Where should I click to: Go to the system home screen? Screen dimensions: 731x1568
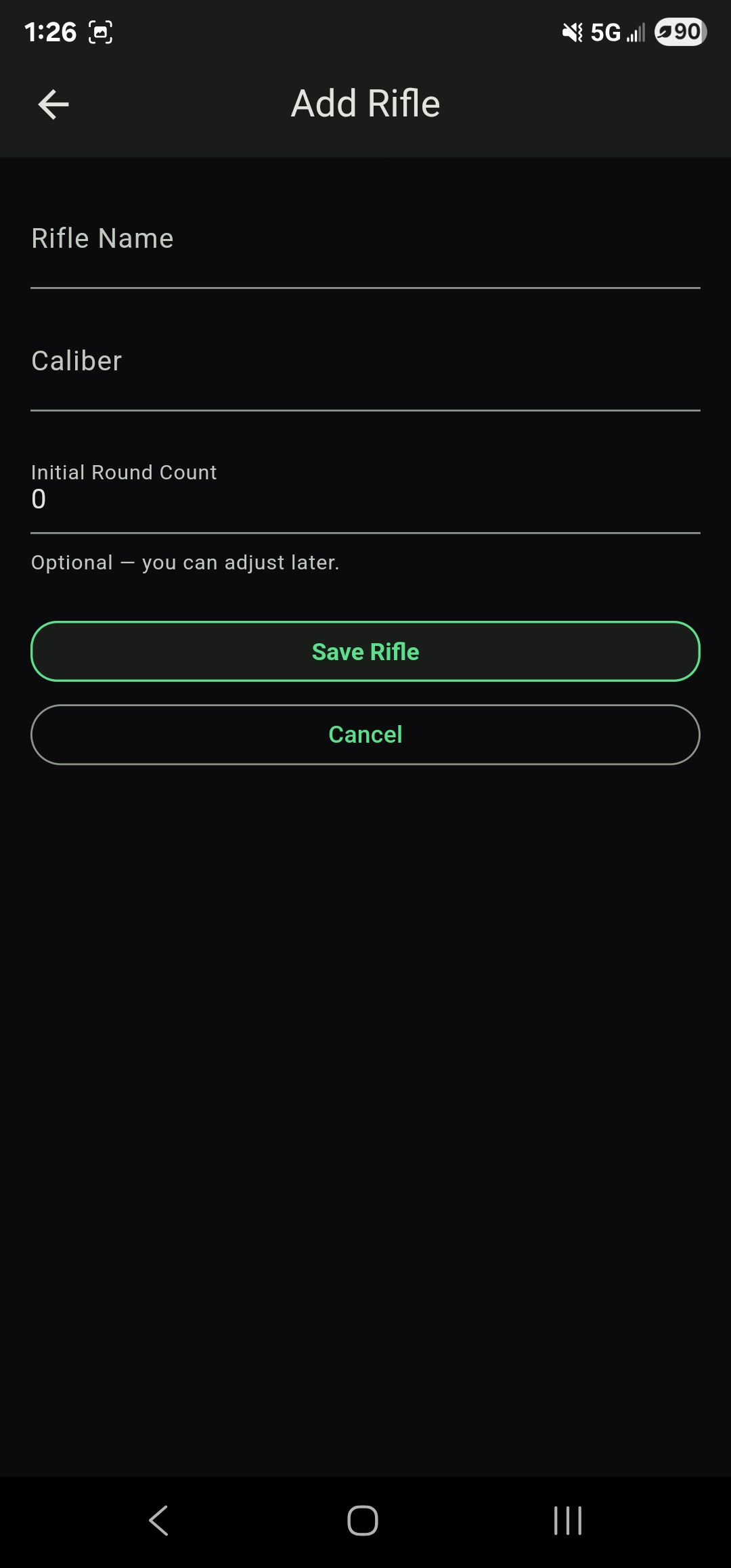(363, 1521)
